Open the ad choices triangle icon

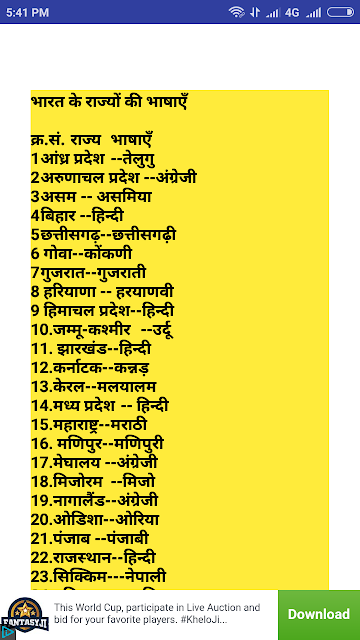[x=5, y=631]
